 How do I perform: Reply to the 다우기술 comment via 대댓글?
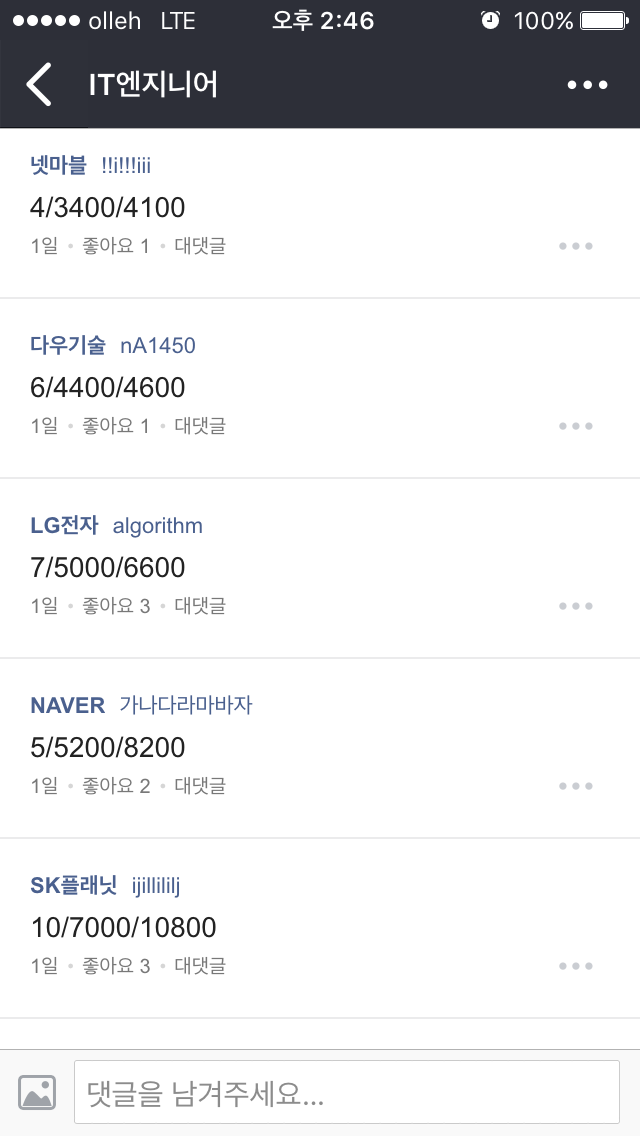coord(200,426)
